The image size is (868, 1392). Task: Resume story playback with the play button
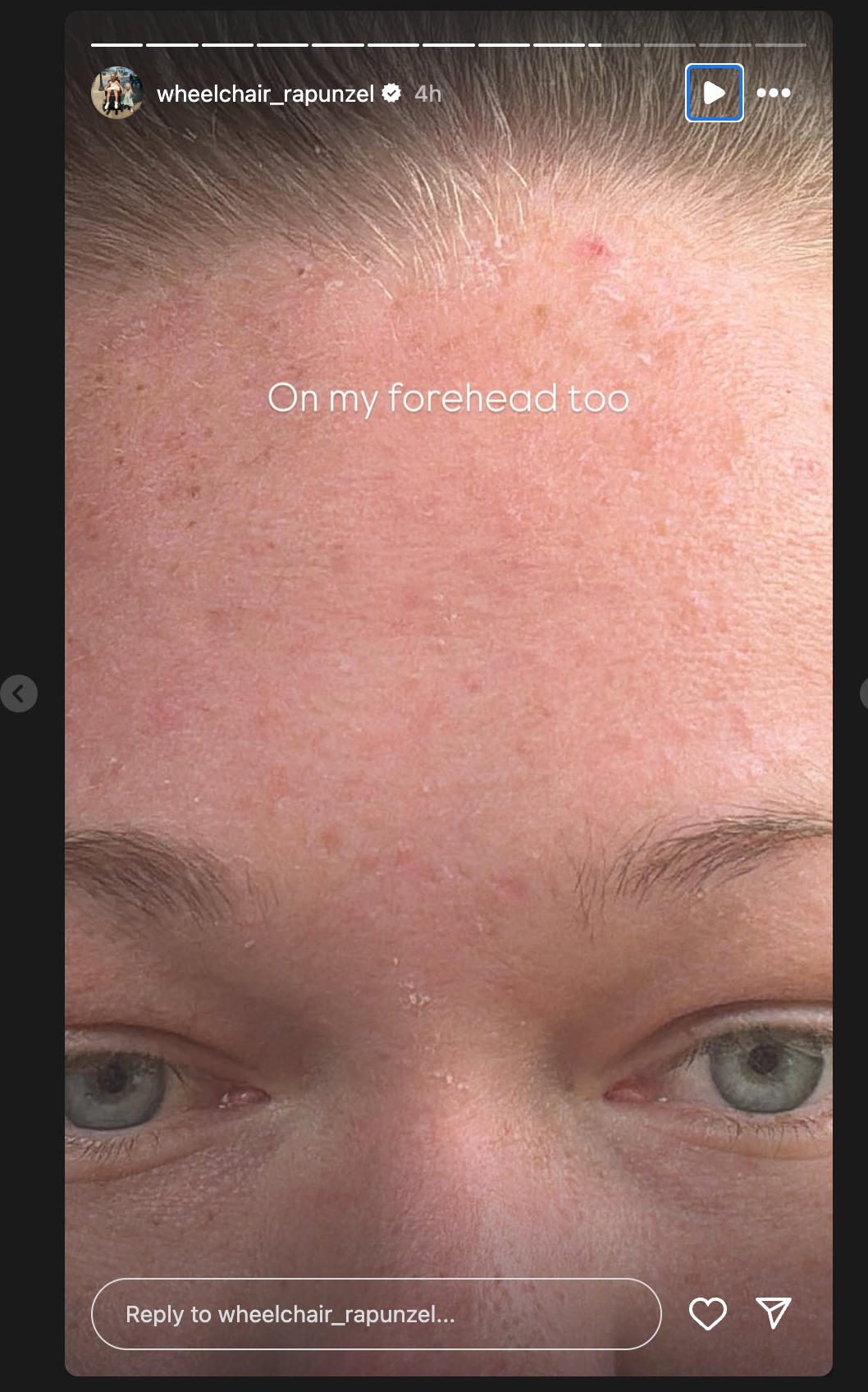point(714,93)
